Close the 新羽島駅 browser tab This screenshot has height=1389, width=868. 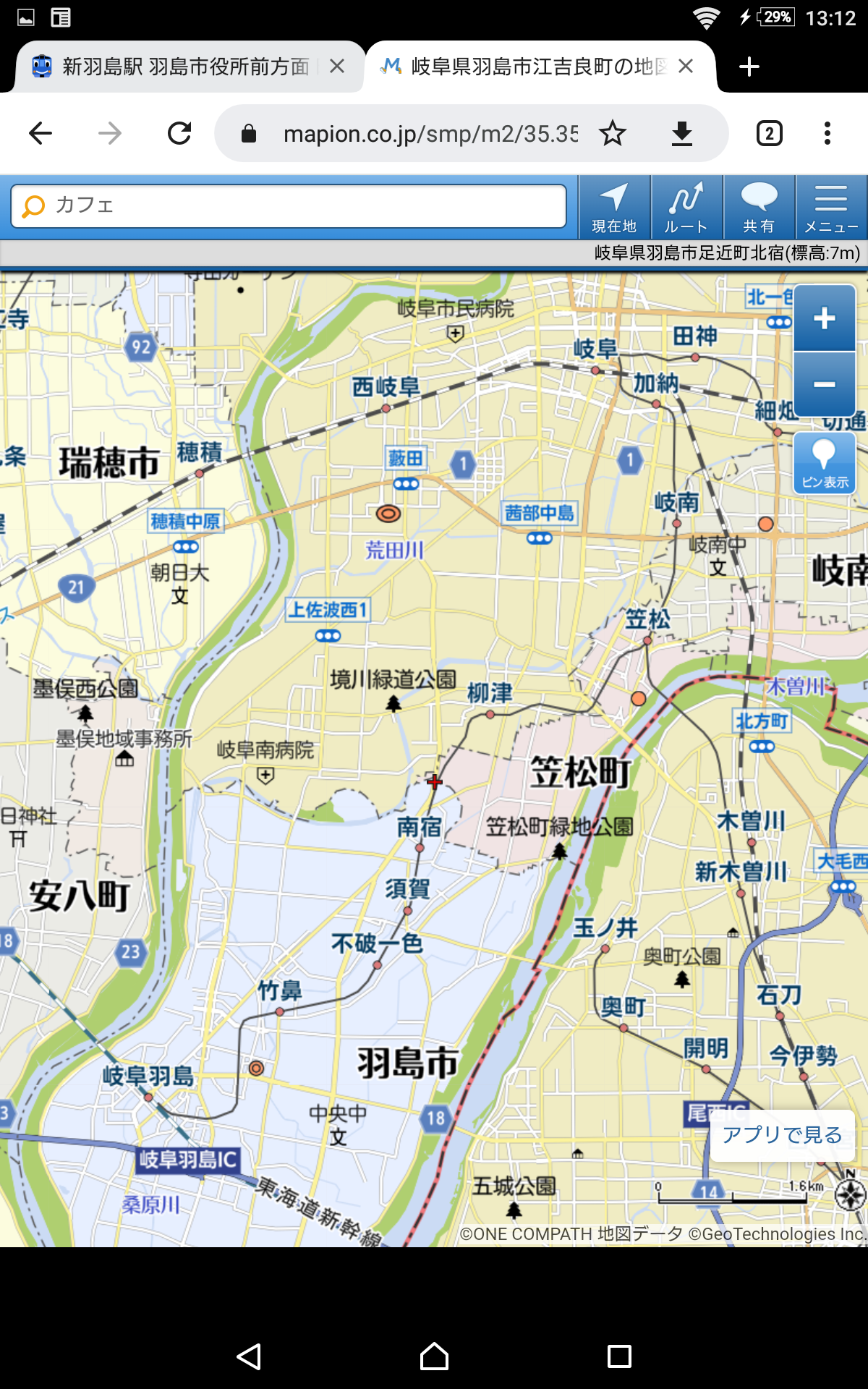(x=337, y=67)
